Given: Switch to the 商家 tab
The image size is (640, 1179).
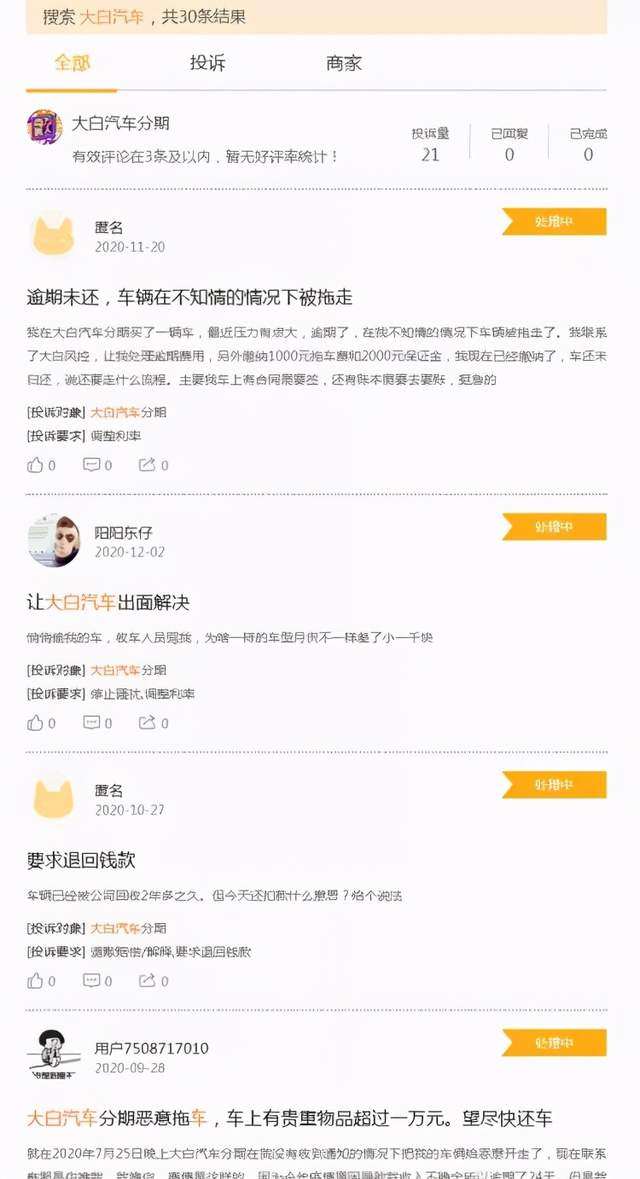Looking at the screenshot, I should 343,63.
